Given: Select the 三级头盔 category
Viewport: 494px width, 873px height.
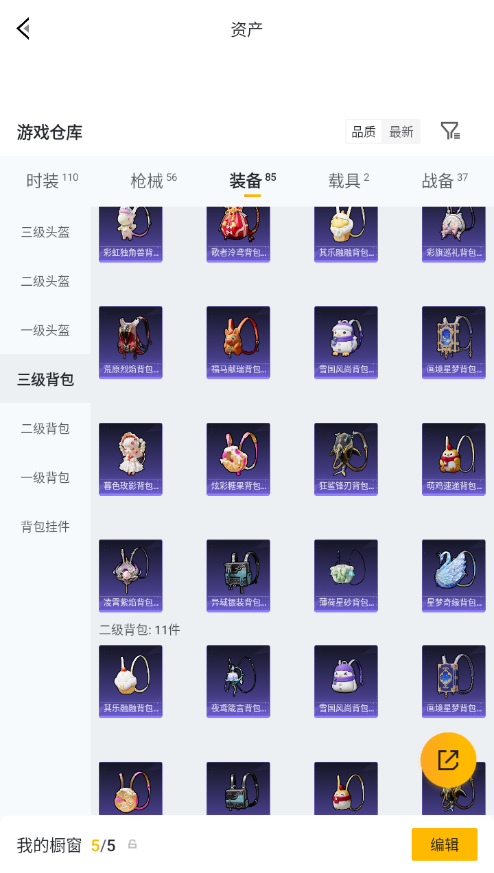Looking at the screenshot, I should coord(45,232).
